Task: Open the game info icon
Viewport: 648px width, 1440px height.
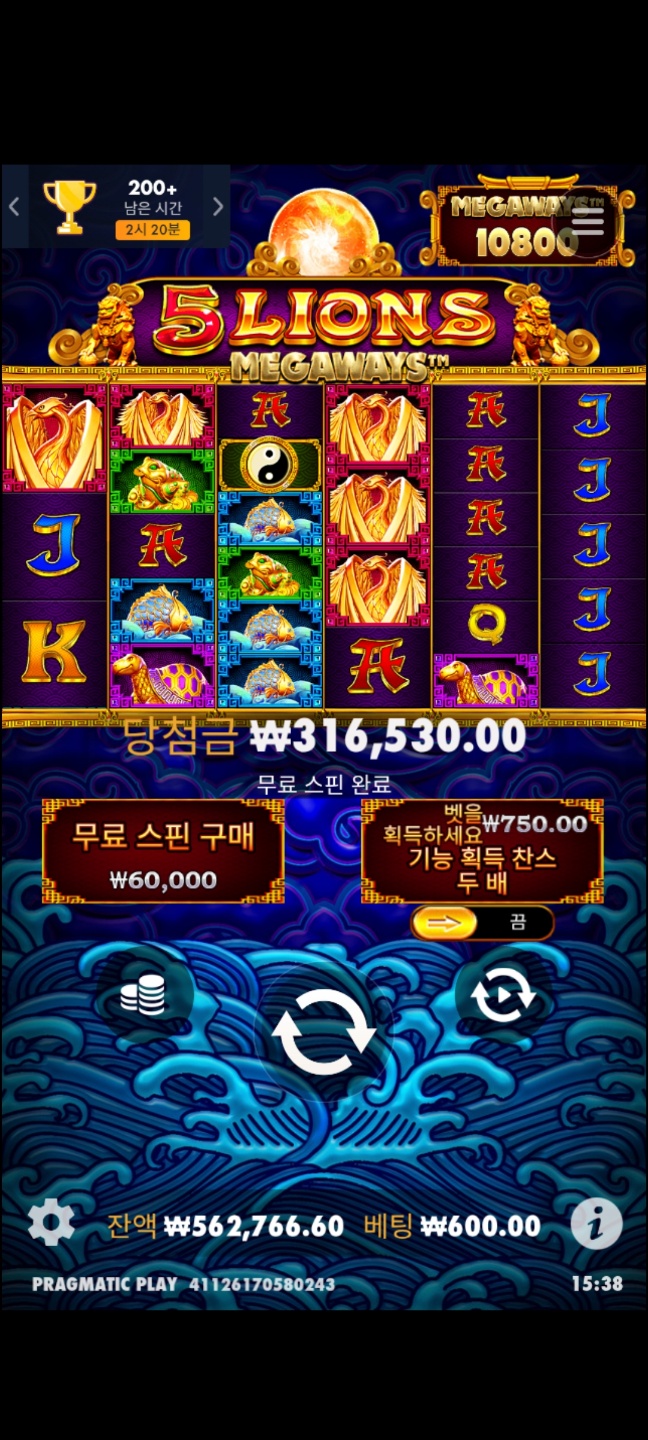Action: tap(596, 1224)
